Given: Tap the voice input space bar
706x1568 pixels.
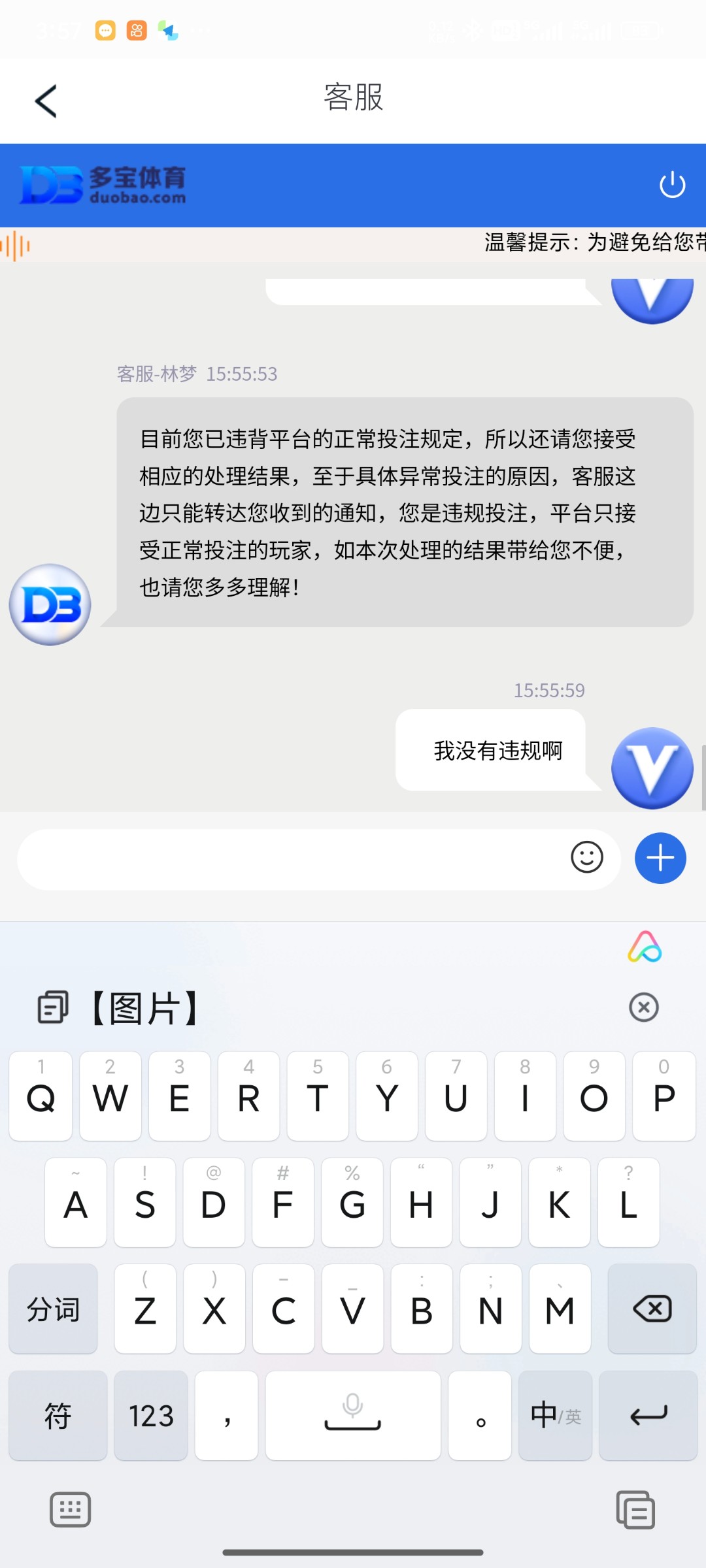Looking at the screenshot, I should [x=352, y=1415].
